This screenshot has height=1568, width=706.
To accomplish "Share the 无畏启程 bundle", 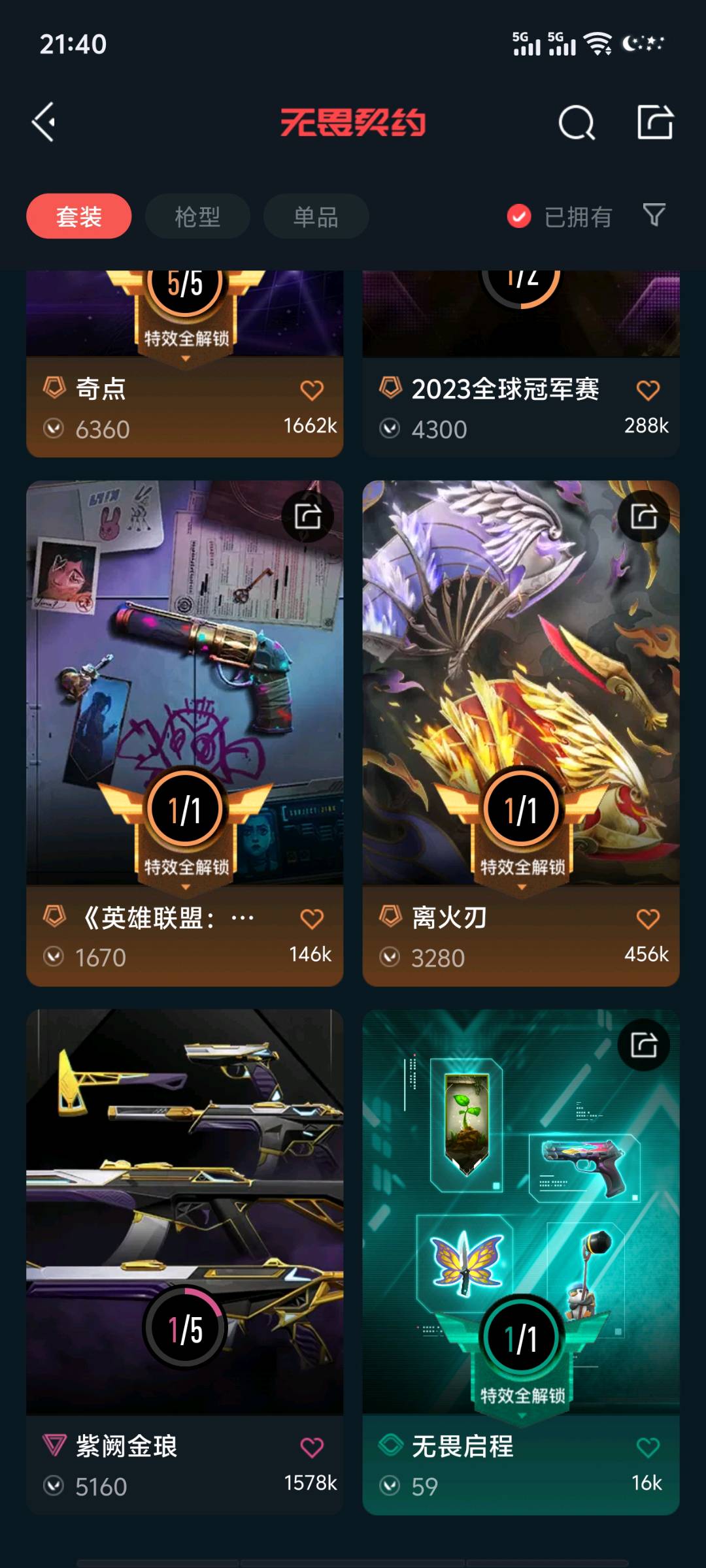I will coord(644,1045).
